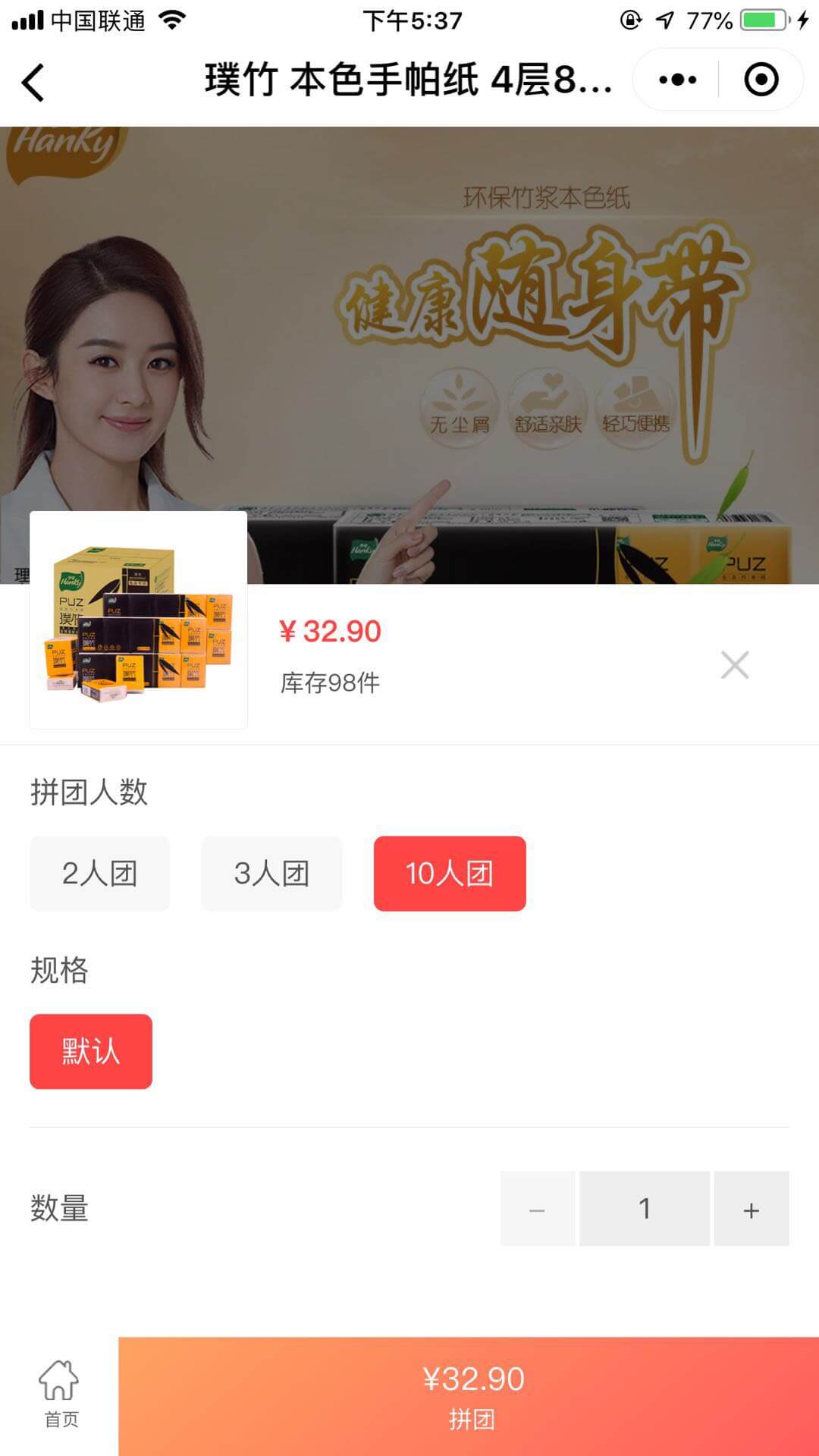Select the 3人团 group size
The width and height of the screenshot is (819, 1456).
[271, 874]
